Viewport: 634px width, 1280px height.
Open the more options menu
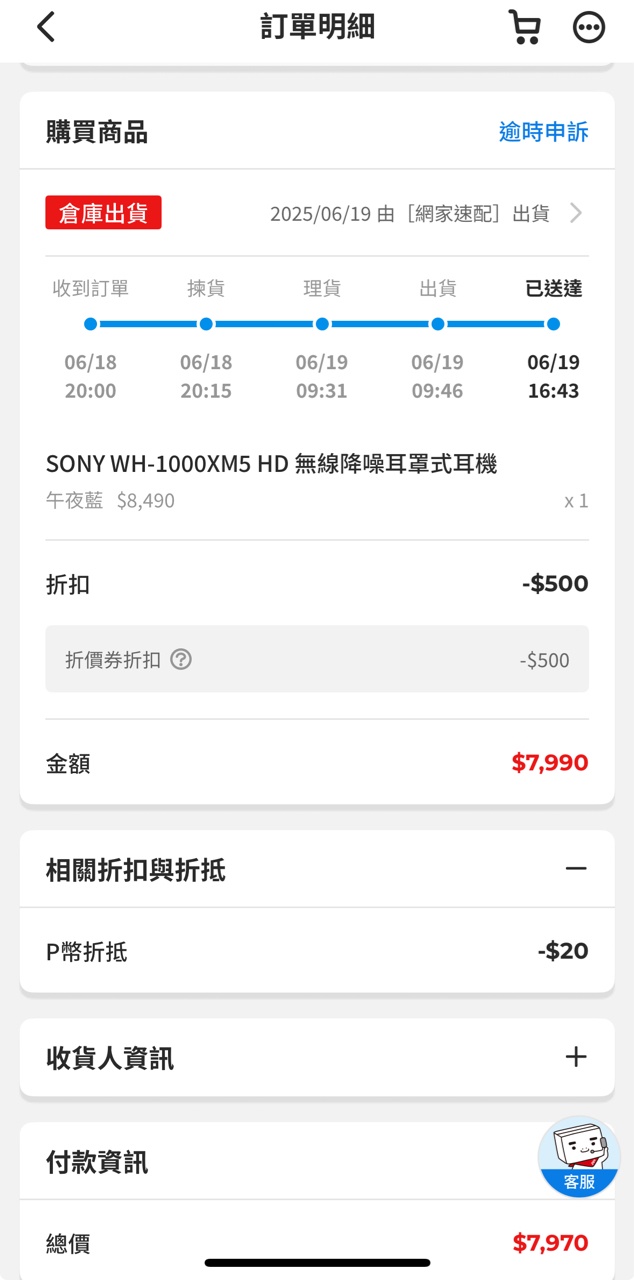tap(589, 27)
